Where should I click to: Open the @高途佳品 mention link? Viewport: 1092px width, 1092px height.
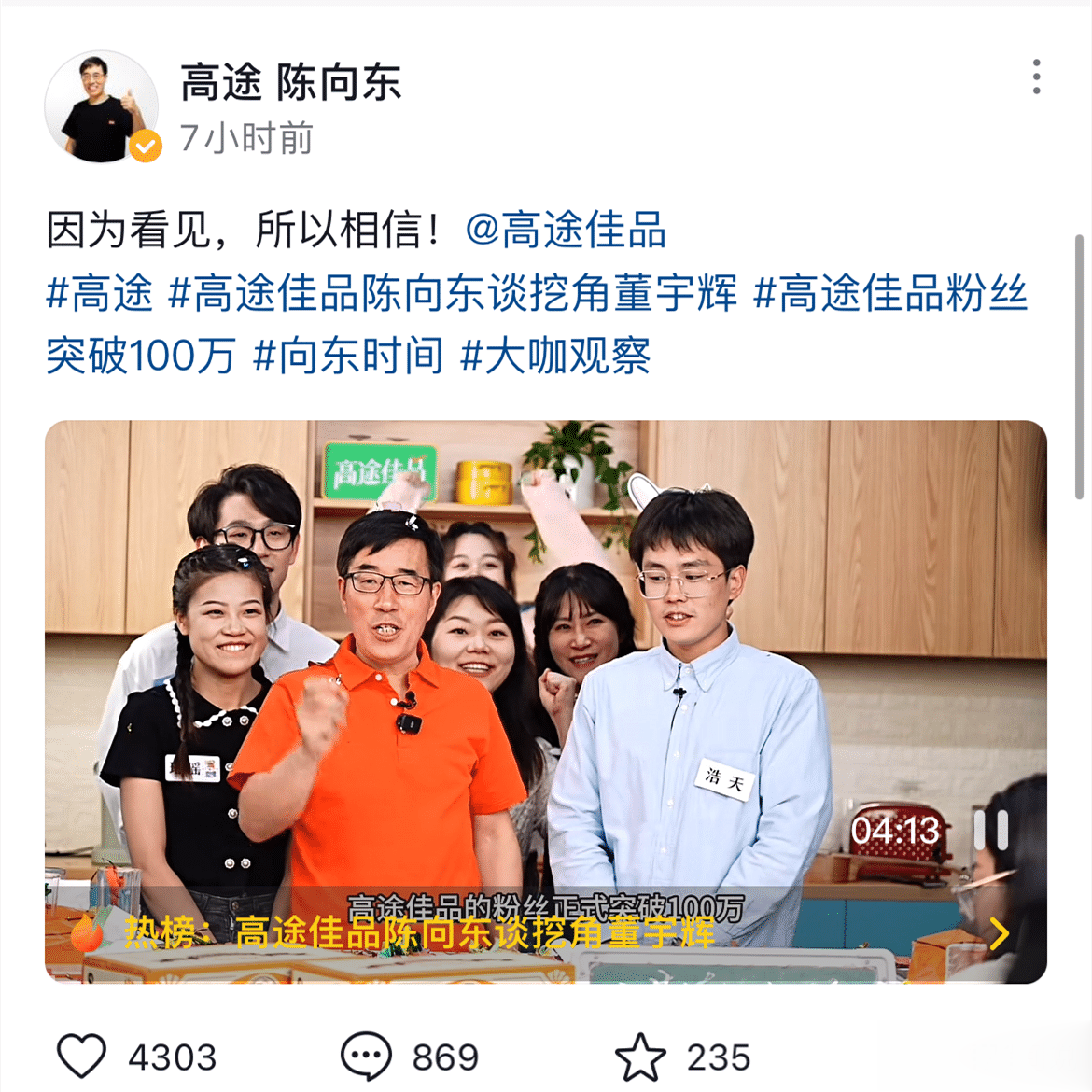click(566, 231)
